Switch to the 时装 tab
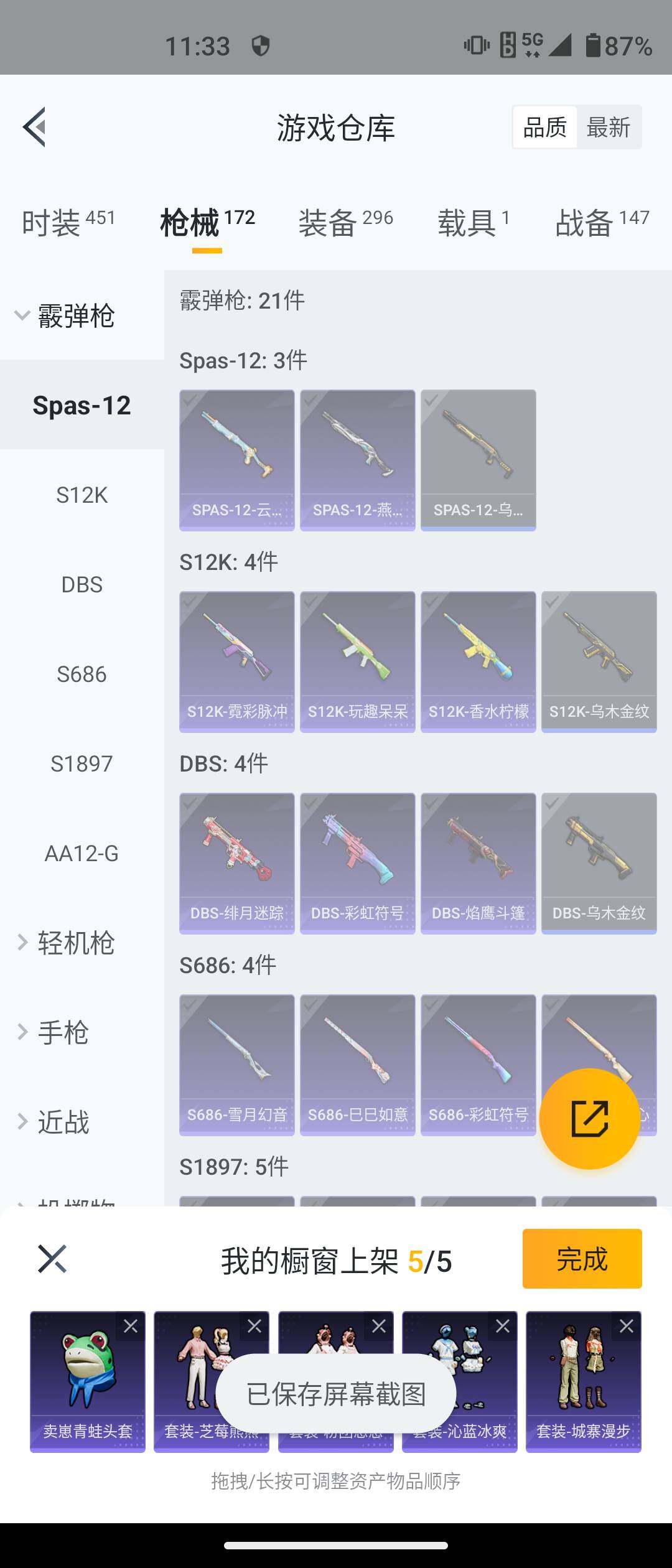The width and height of the screenshot is (672, 1568). (68, 223)
